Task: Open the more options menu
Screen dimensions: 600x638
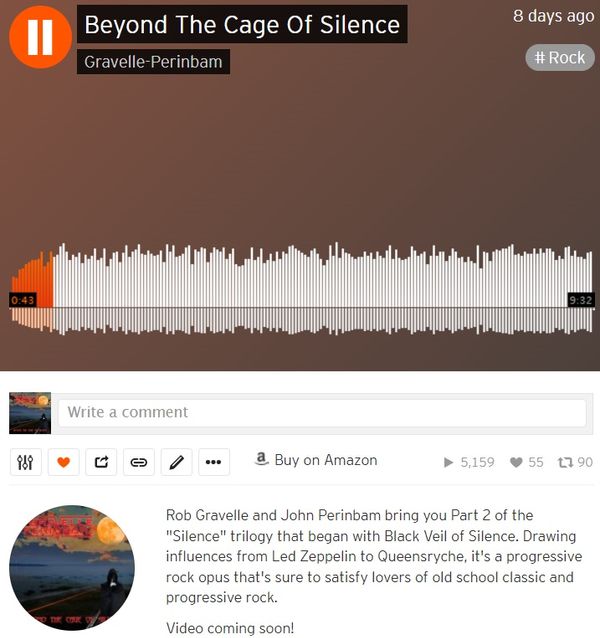Action: coord(213,462)
